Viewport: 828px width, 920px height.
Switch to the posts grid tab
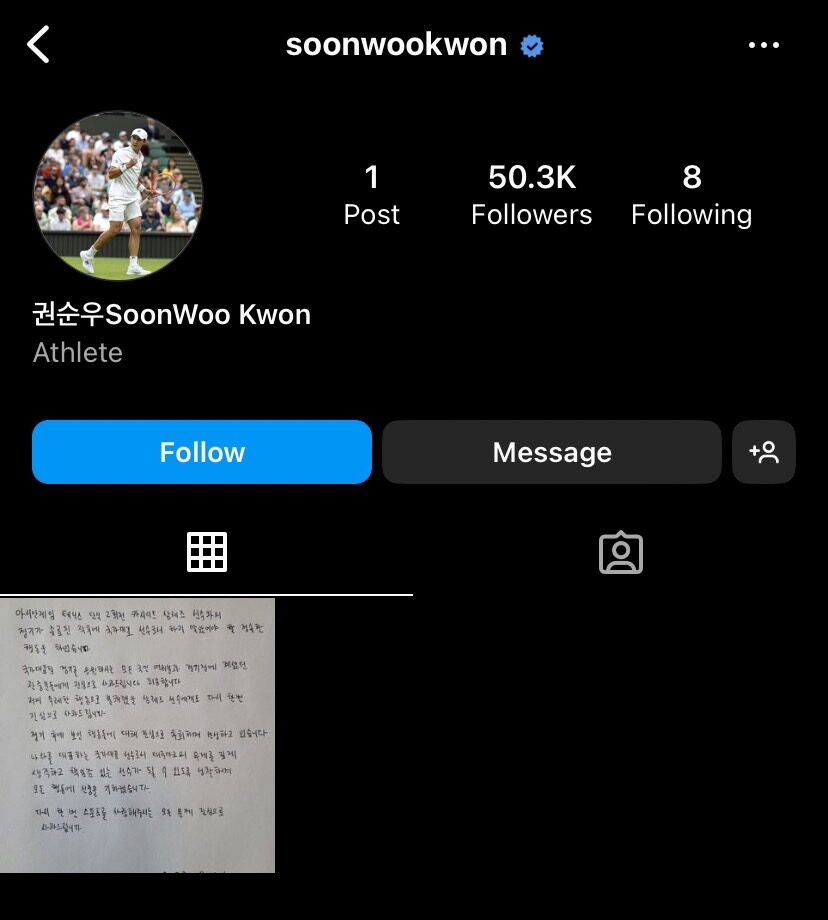point(207,552)
